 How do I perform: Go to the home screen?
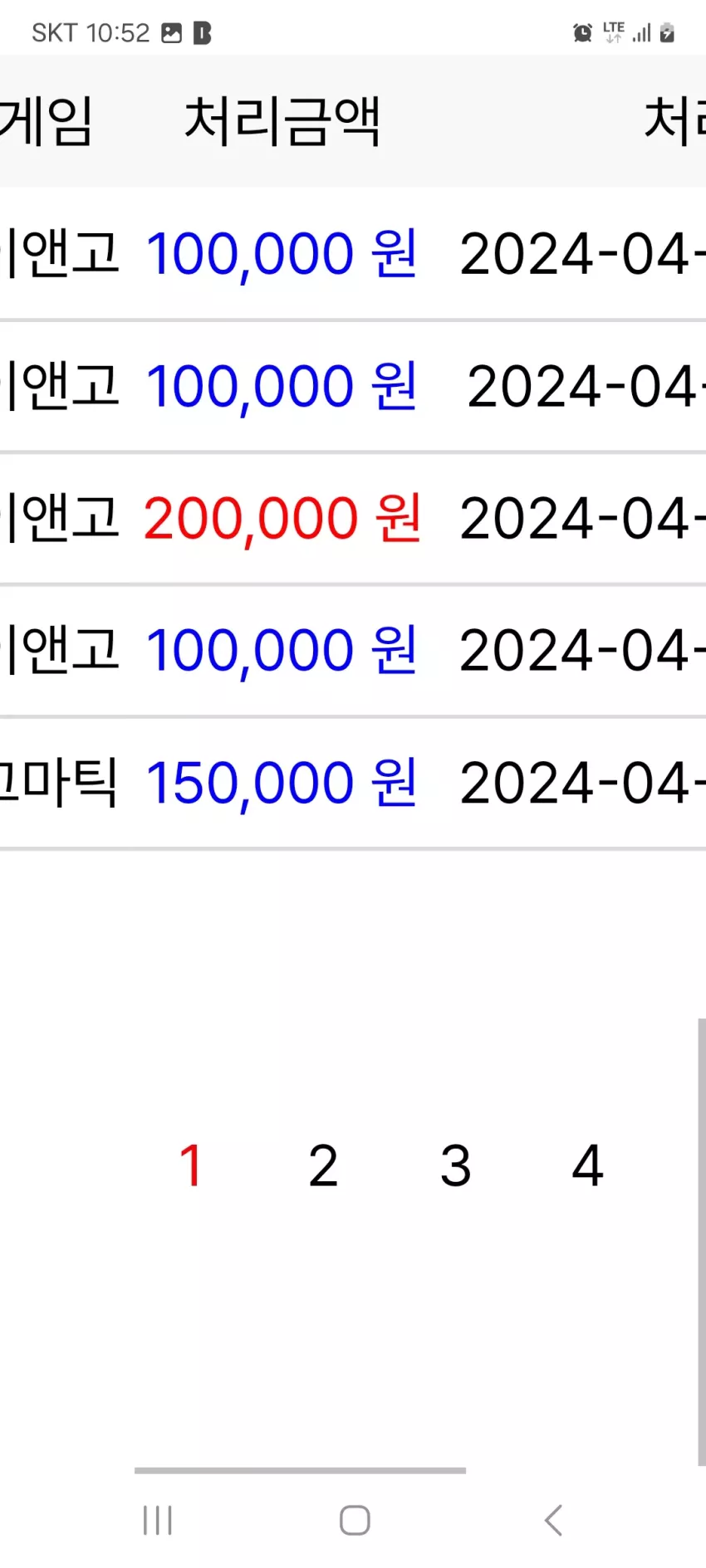coord(355,1521)
